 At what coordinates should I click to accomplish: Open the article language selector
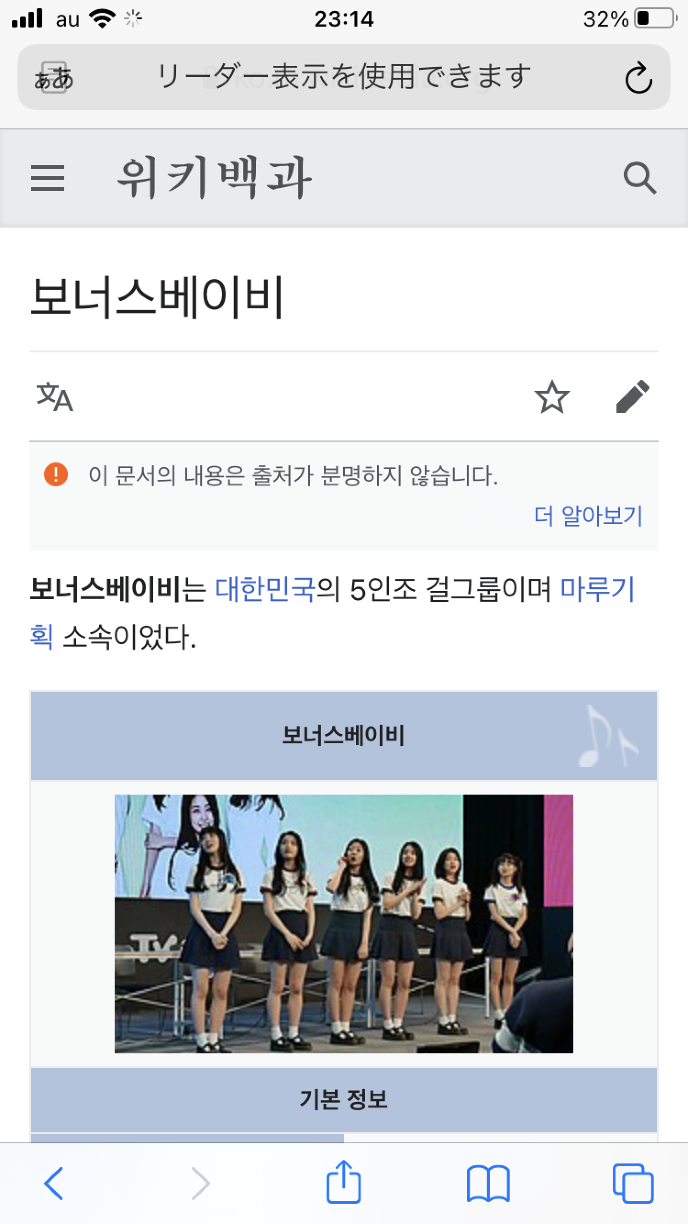(x=55, y=397)
